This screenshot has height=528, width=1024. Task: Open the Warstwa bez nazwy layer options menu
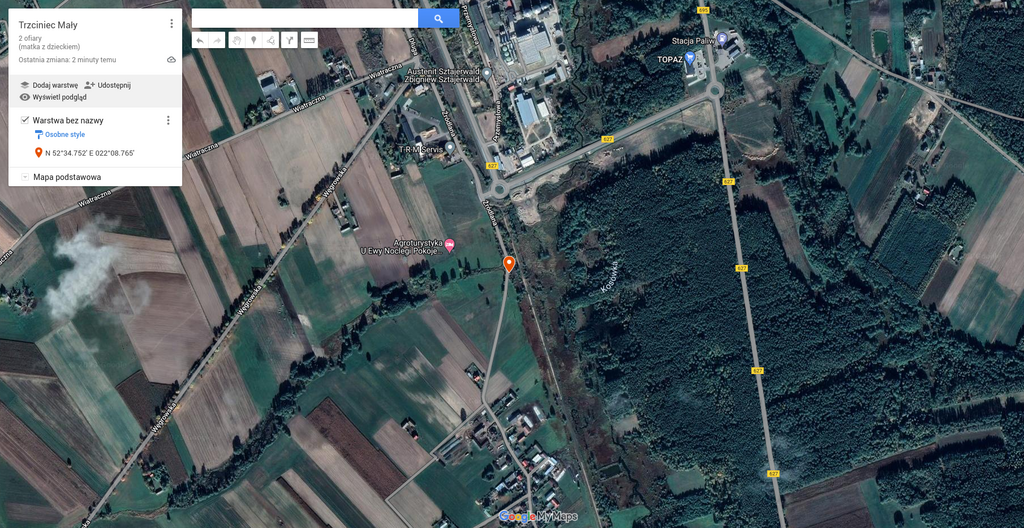pos(168,120)
